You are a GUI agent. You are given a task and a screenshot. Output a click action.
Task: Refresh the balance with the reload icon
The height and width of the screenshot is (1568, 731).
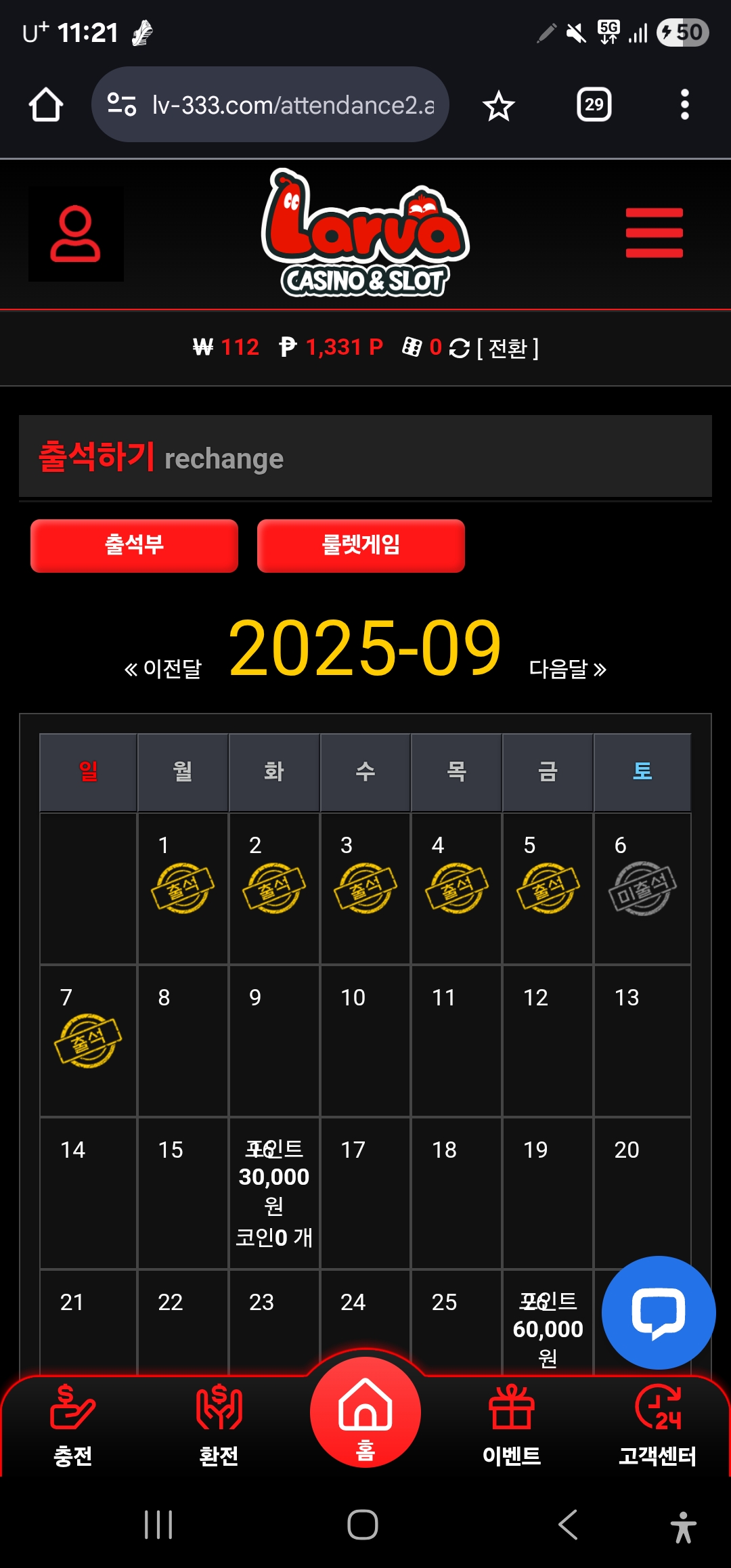(x=460, y=348)
